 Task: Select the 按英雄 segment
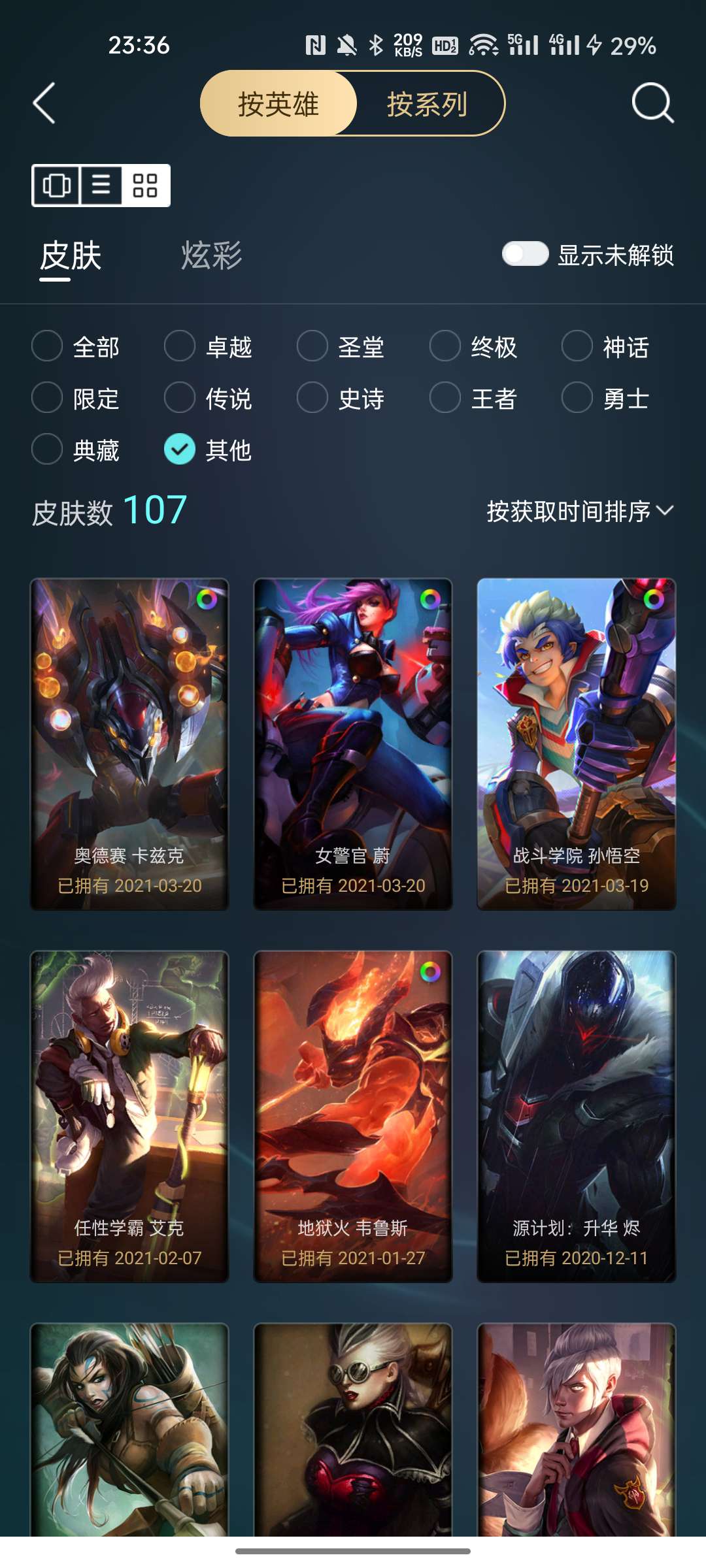(x=278, y=104)
